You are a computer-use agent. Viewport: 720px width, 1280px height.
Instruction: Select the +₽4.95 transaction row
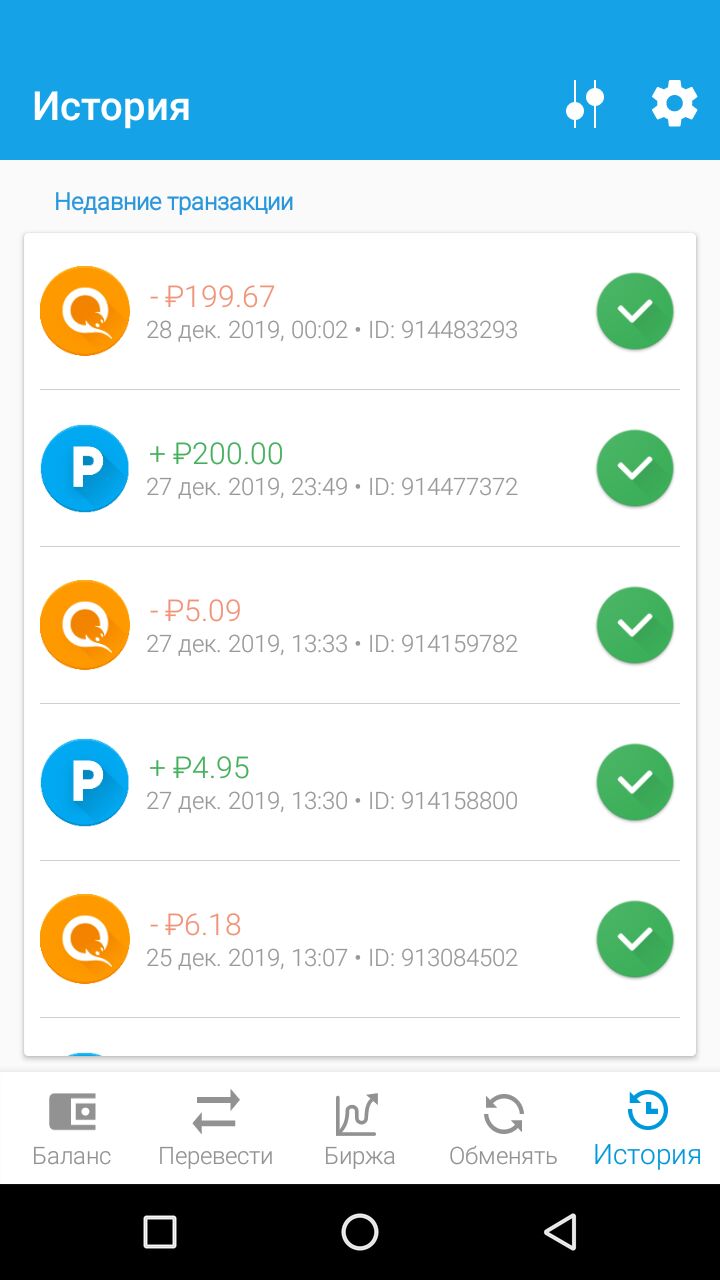(x=360, y=782)
